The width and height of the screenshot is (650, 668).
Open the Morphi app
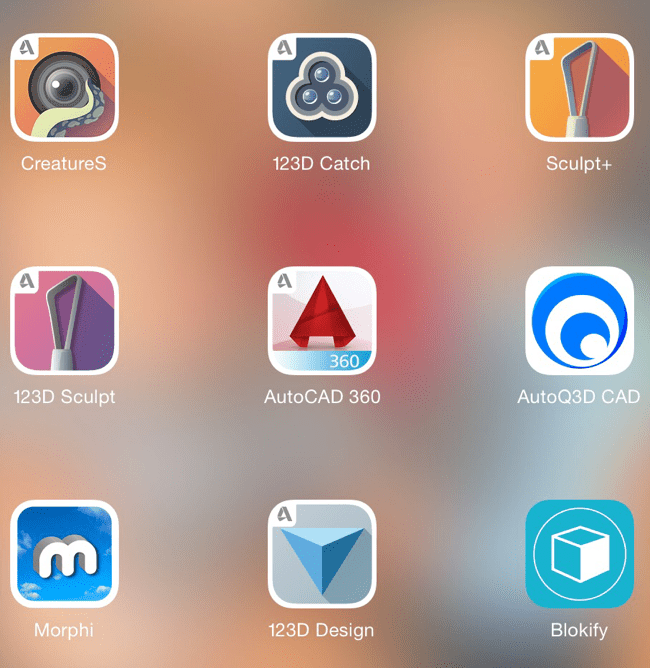tap(64, 554)
